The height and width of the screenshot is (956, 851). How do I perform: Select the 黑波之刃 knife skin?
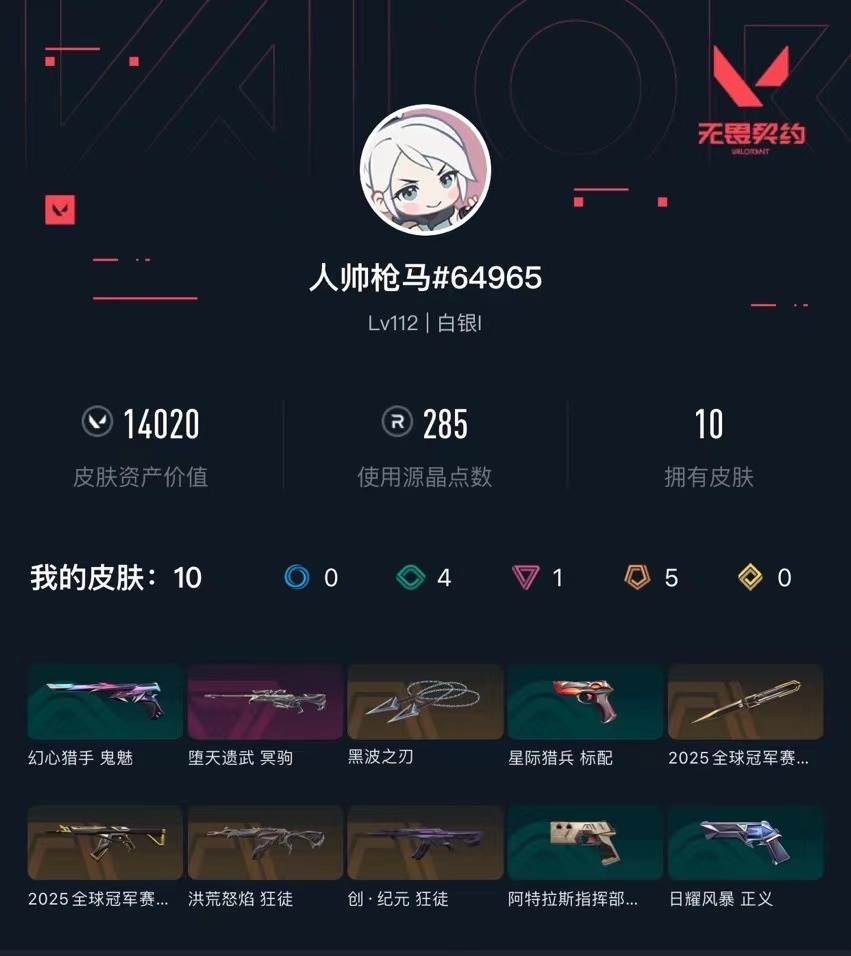425,701
